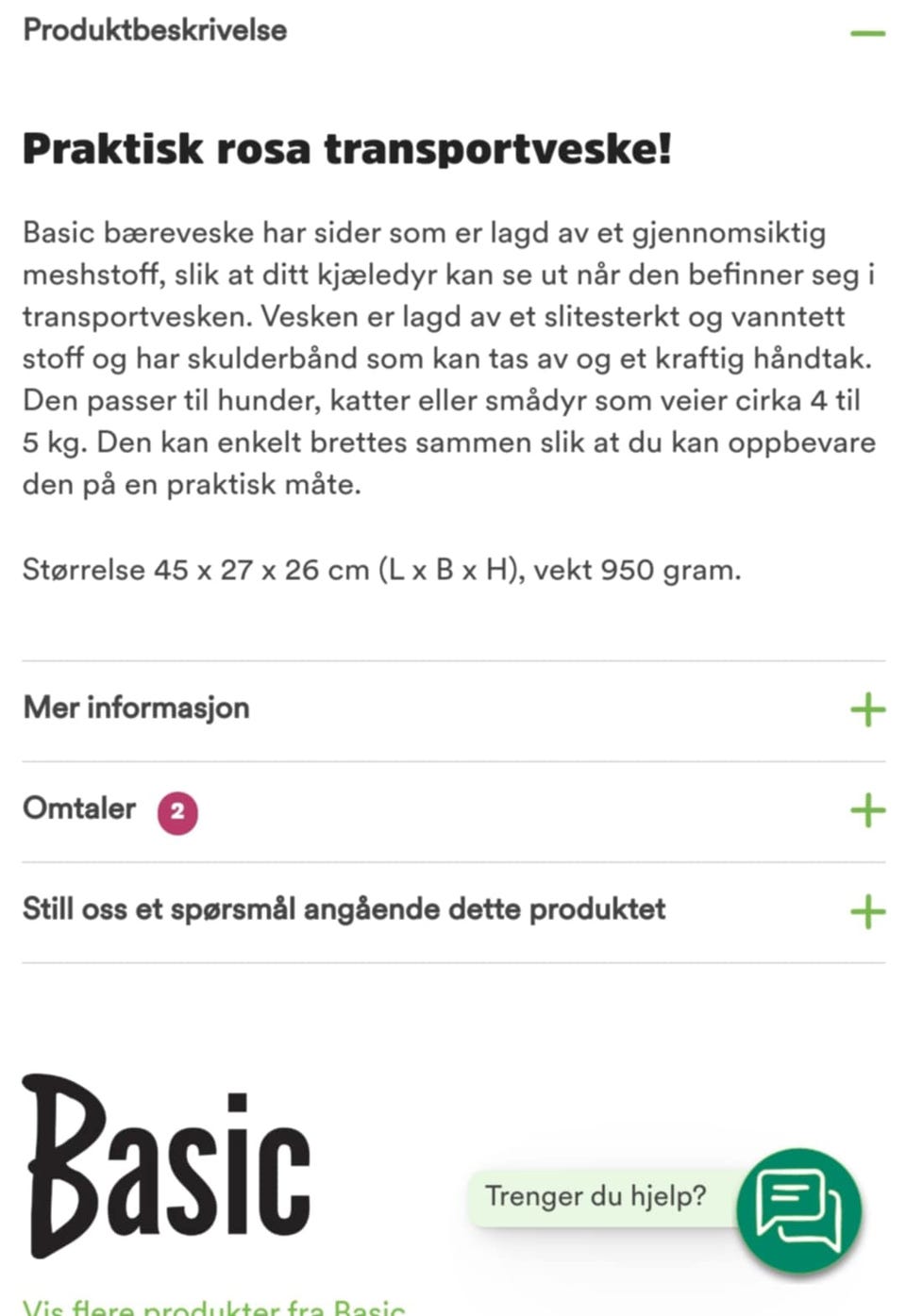Open chat via the green speech bubble icon

800,1210
